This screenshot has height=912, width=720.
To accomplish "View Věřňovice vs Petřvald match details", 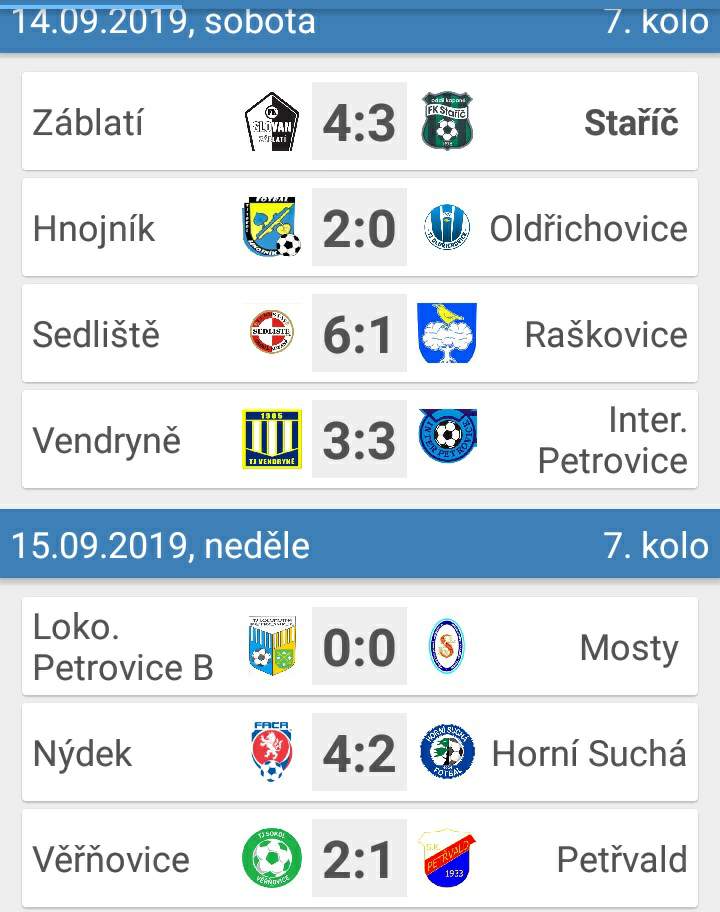I will coord(359,859).
